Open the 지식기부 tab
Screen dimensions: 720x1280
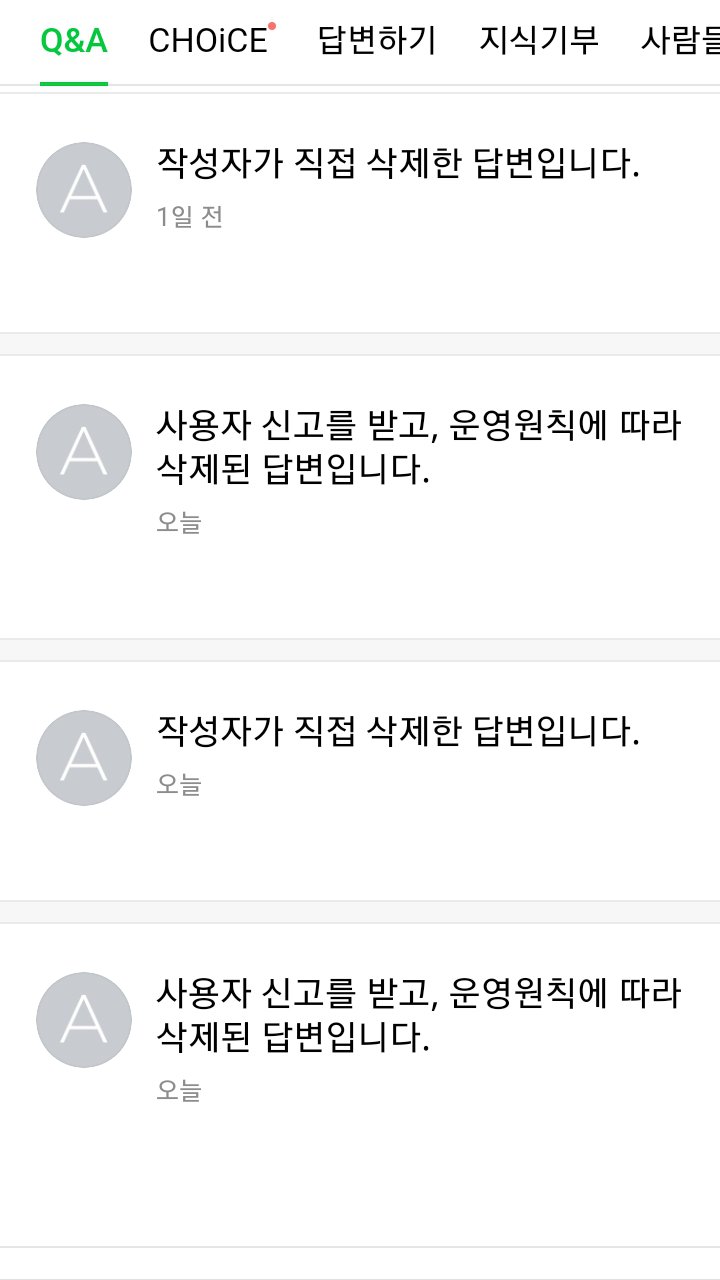(x=539, y=41)
